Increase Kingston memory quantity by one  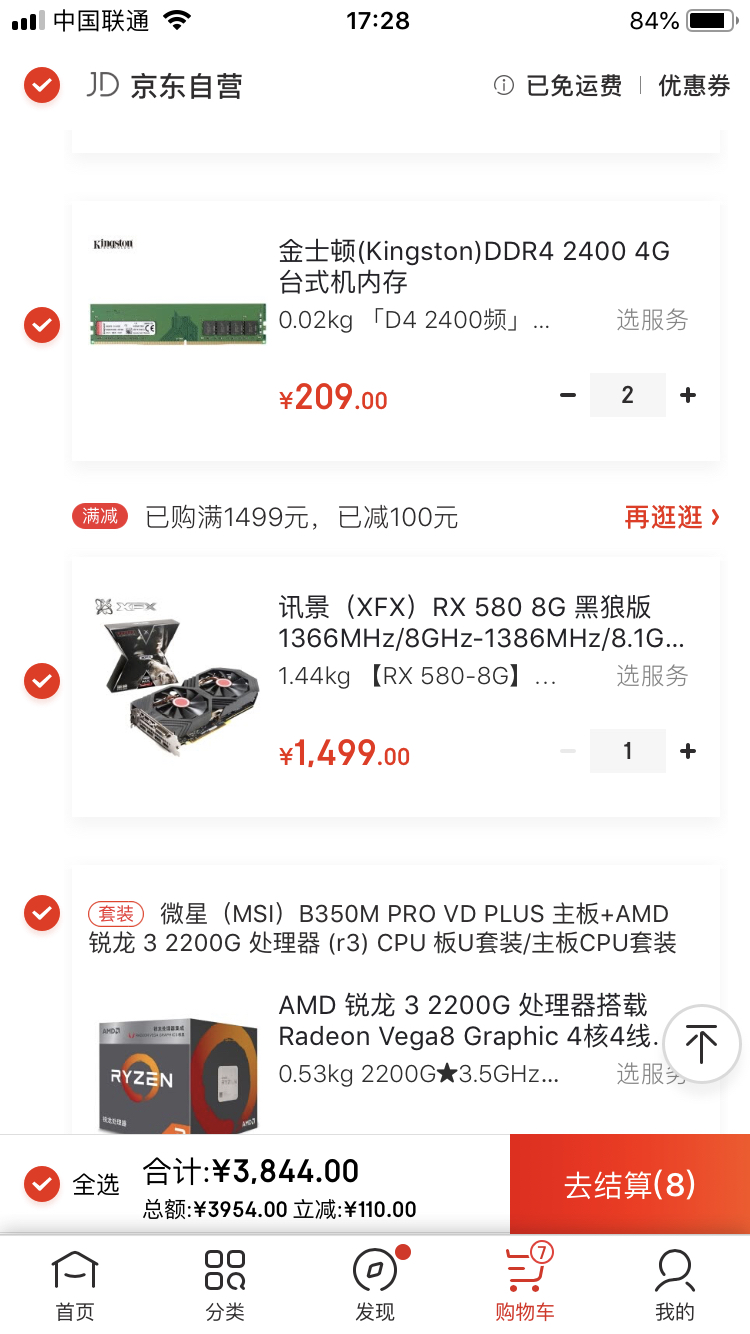click(688, 395)
